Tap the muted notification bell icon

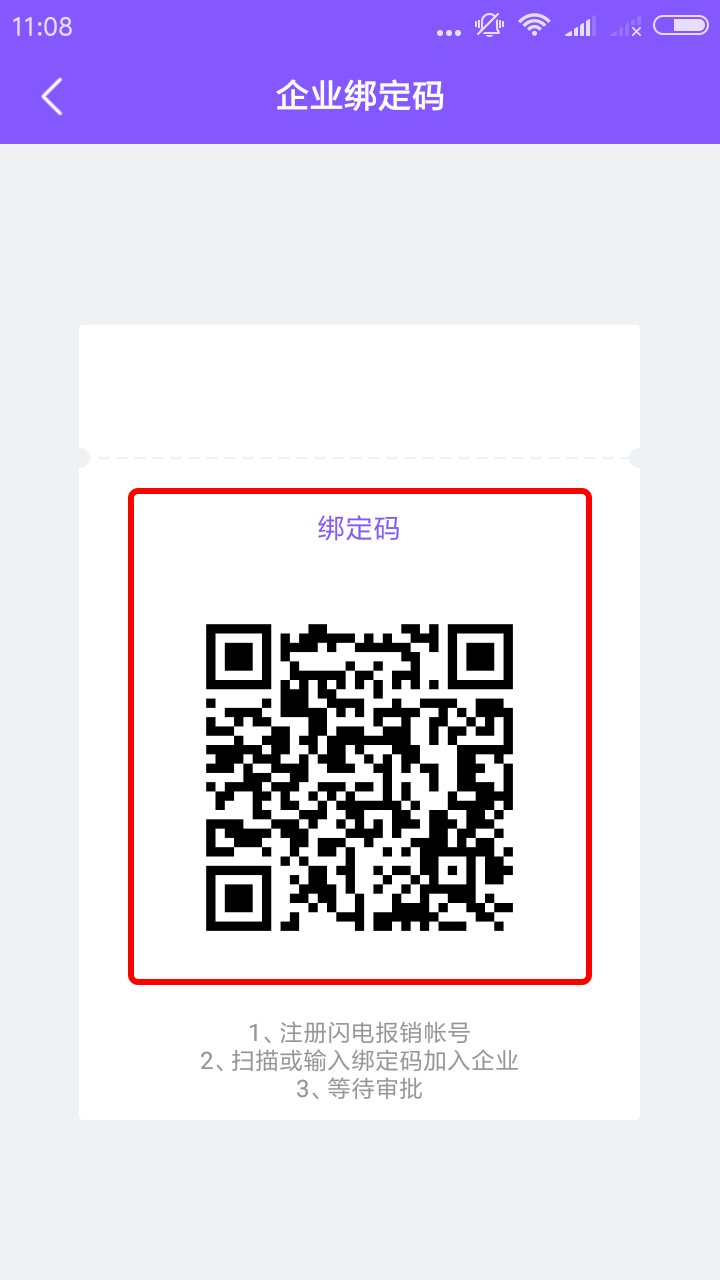pyautogui.click(x=490, y=27)
